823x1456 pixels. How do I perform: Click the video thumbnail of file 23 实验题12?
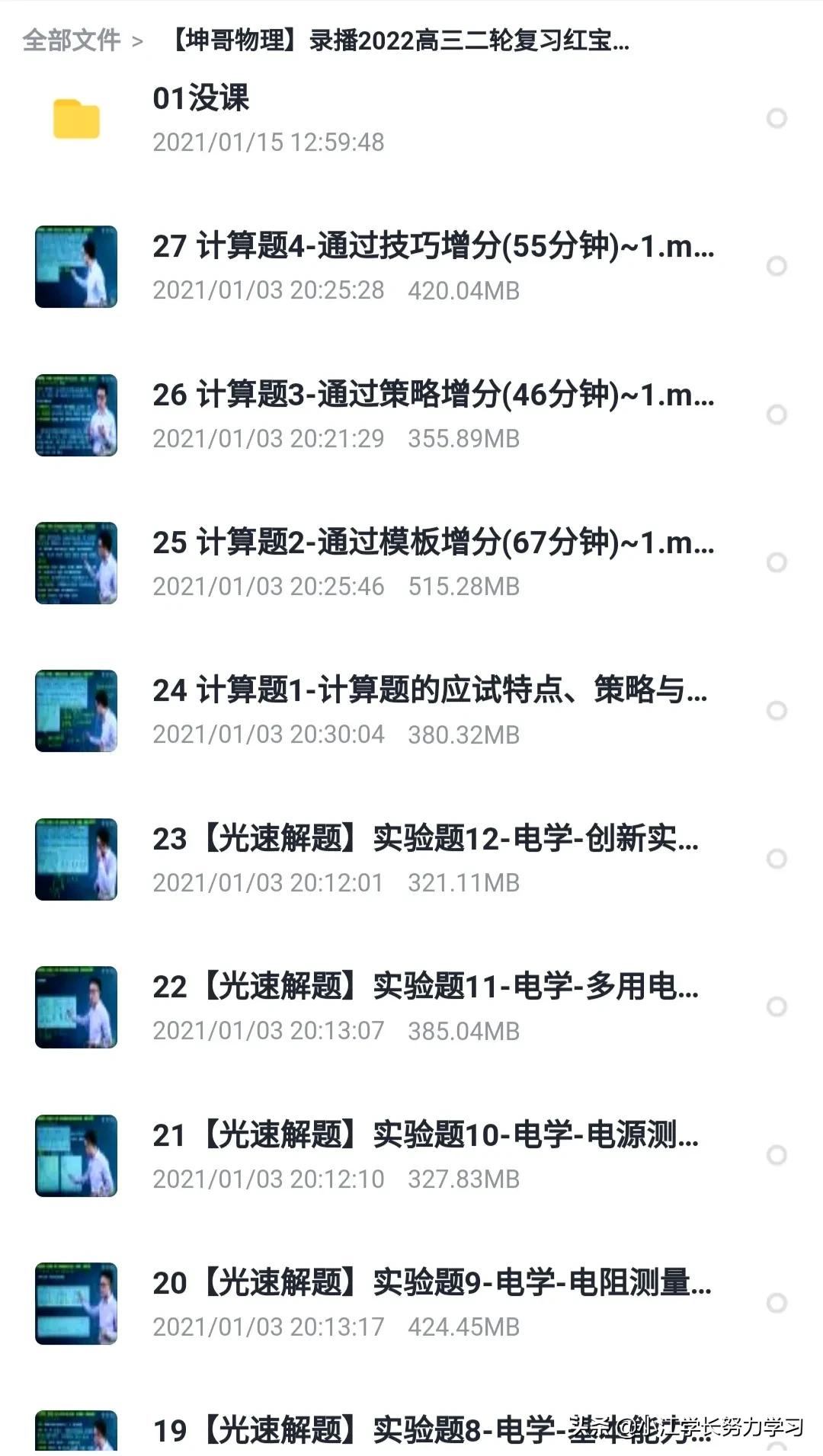tap(76, 860)
